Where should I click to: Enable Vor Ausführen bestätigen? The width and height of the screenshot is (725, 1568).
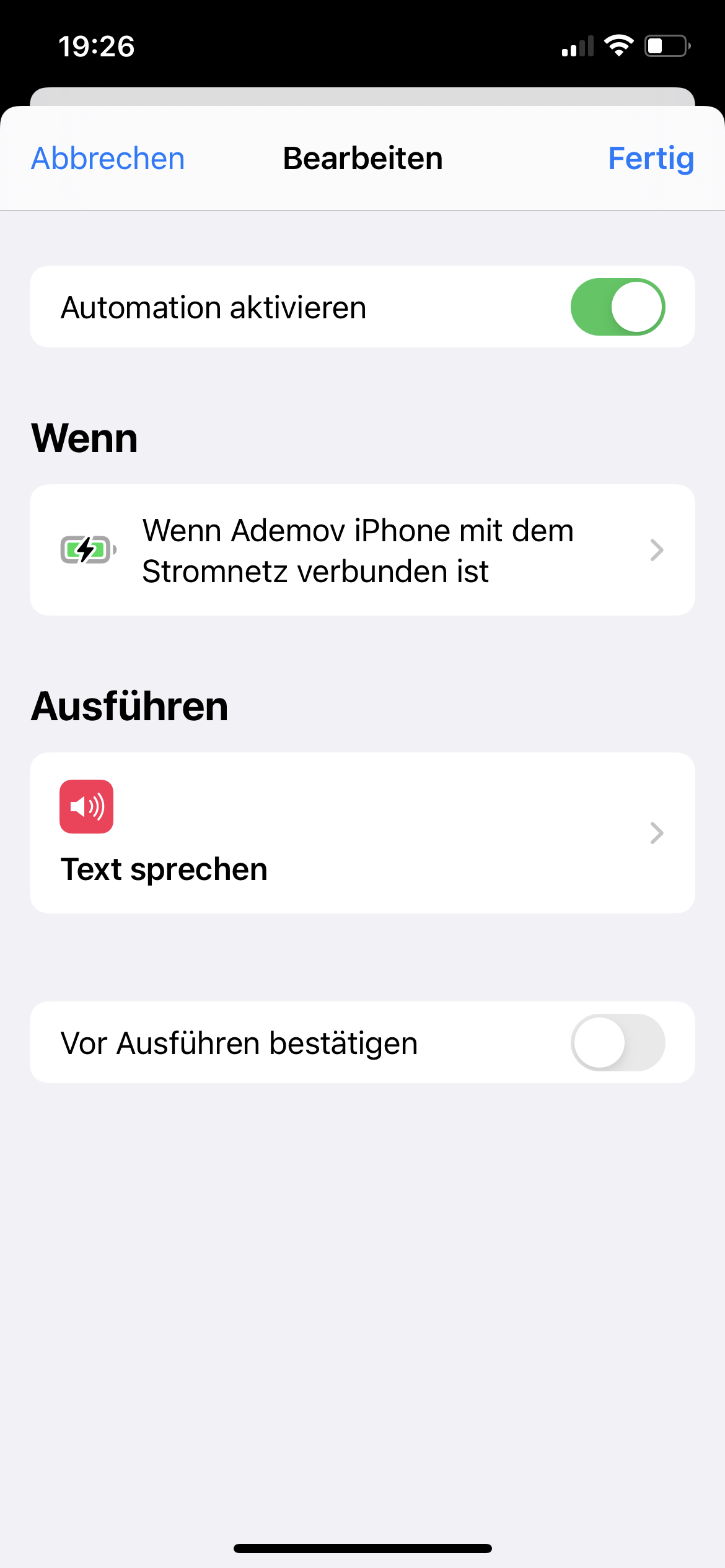(617, 1042)
